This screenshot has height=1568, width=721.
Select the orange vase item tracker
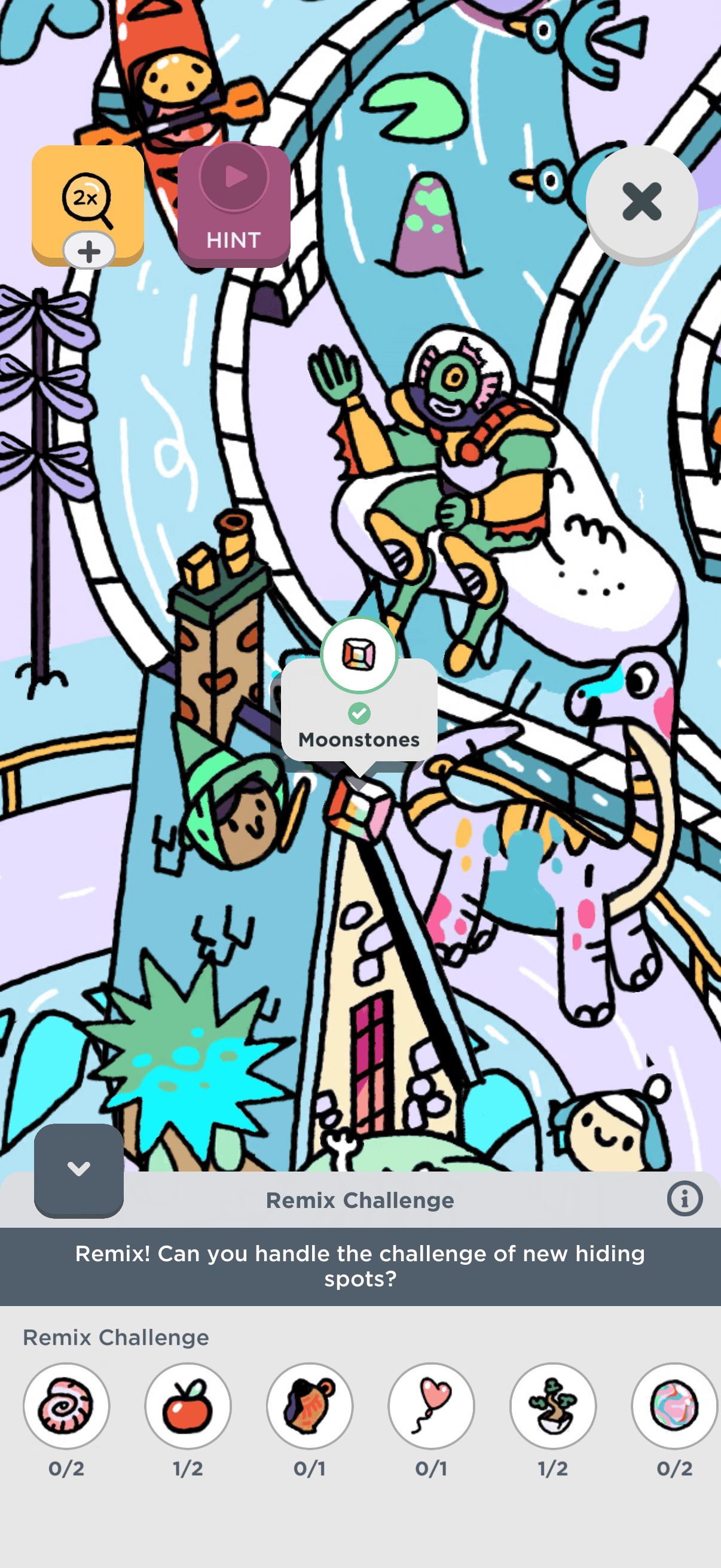click(x=310, y=1405)
